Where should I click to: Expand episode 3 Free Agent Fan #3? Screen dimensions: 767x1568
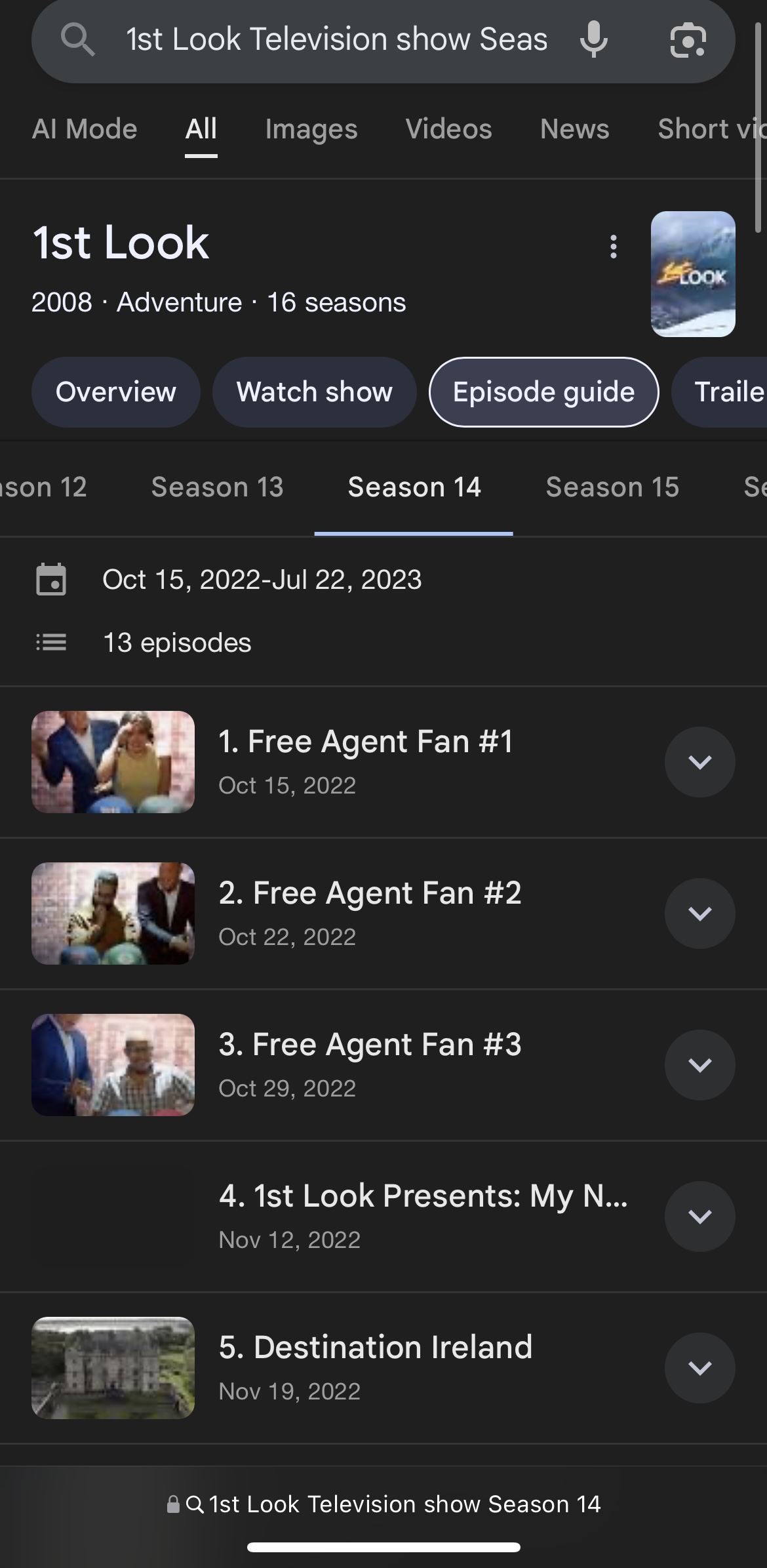[x=699, y=1065]
